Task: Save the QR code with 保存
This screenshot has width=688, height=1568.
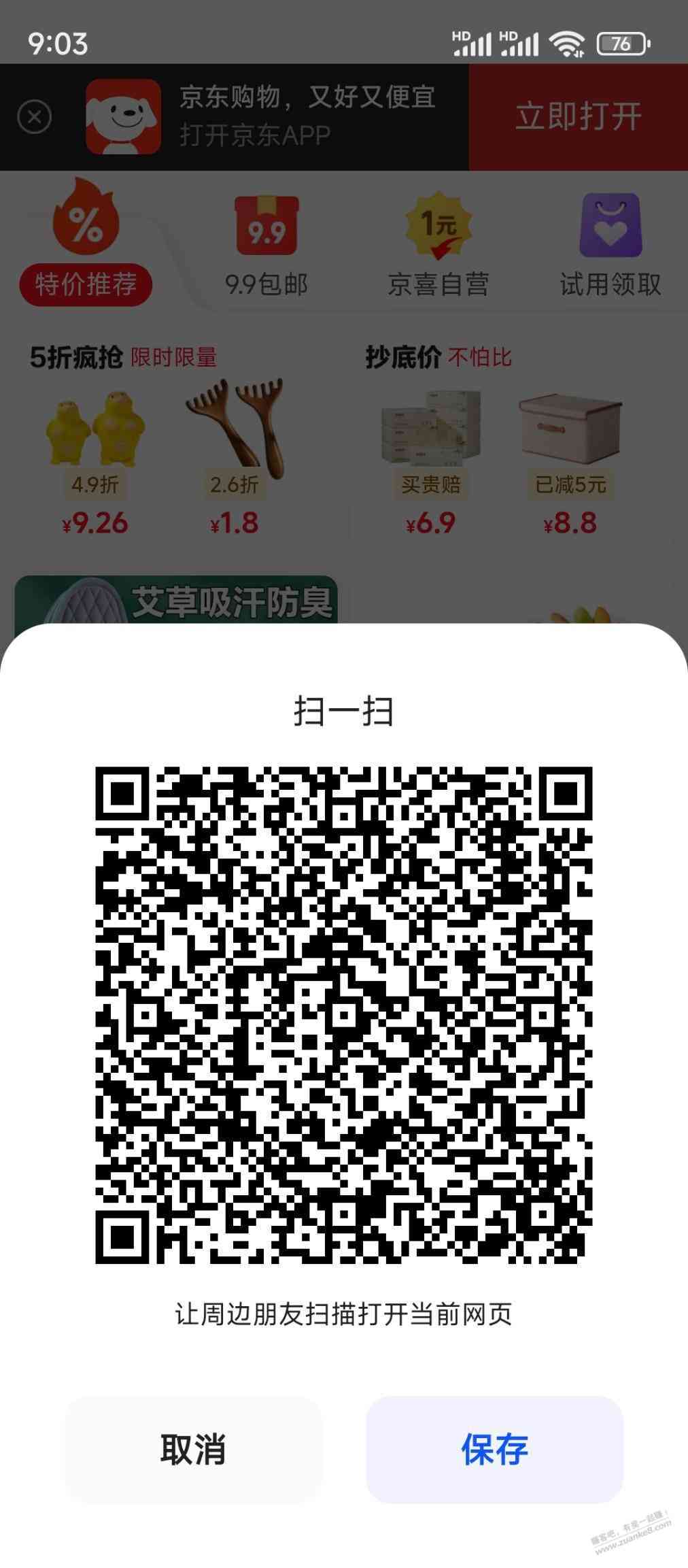Action: pyautogui.click(x=494, y=1449)
